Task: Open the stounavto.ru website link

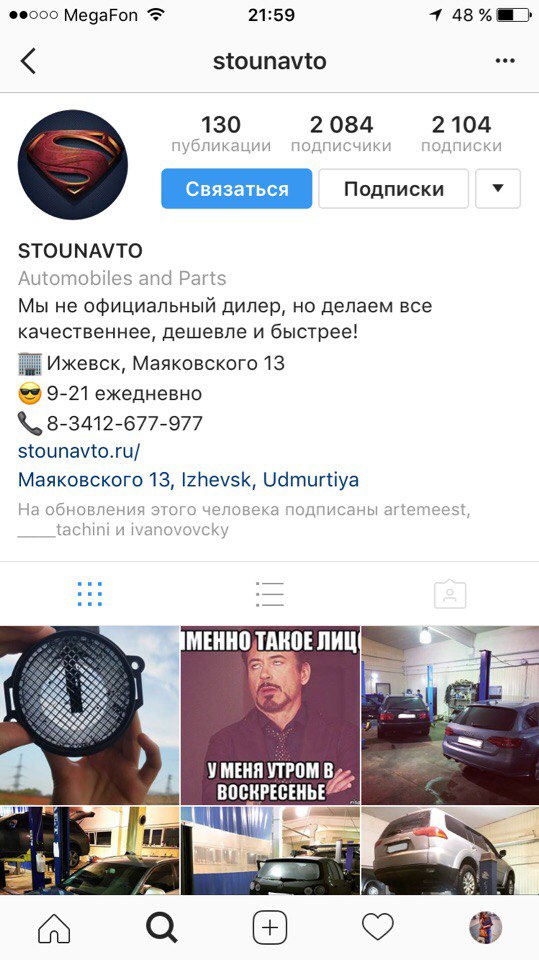Action: 79,451
